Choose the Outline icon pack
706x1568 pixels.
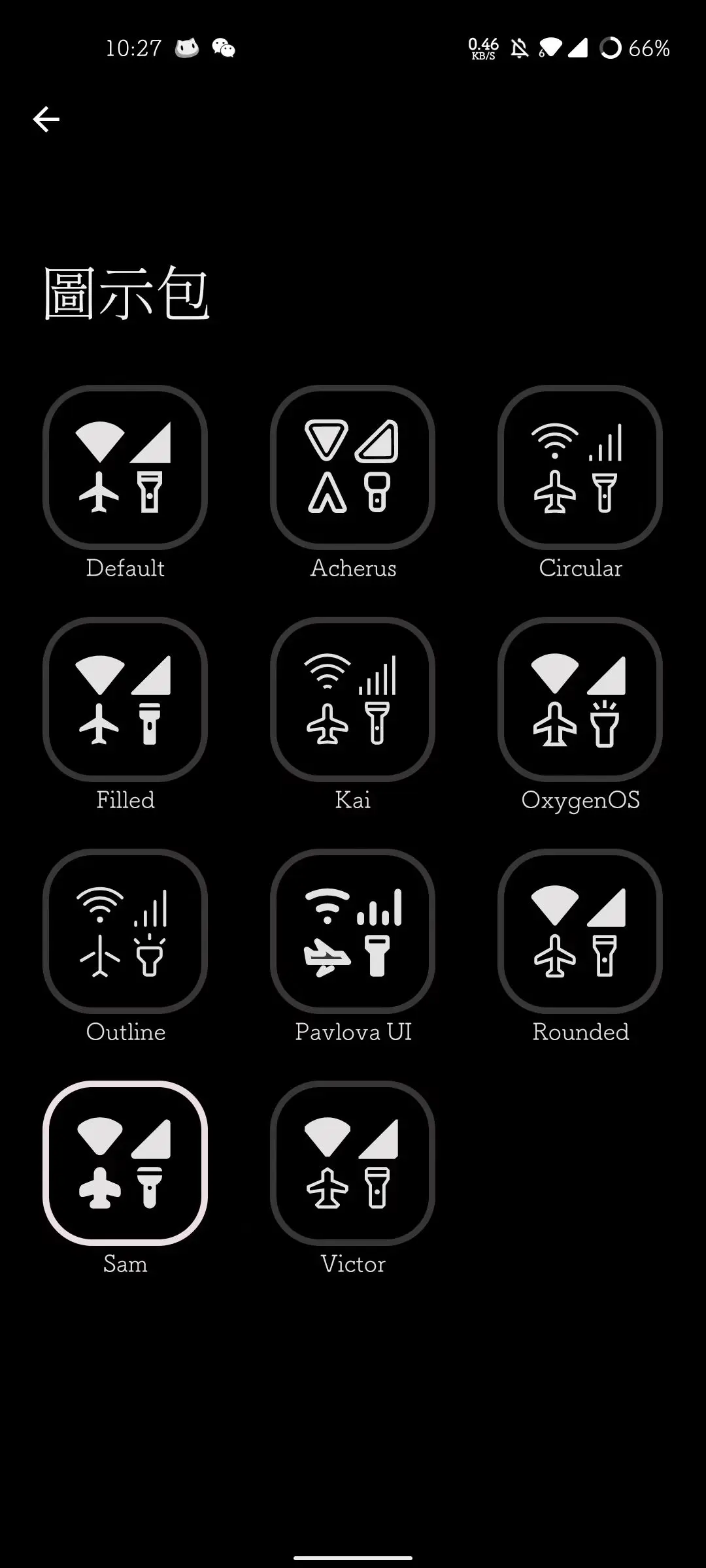tap(125, 930)
